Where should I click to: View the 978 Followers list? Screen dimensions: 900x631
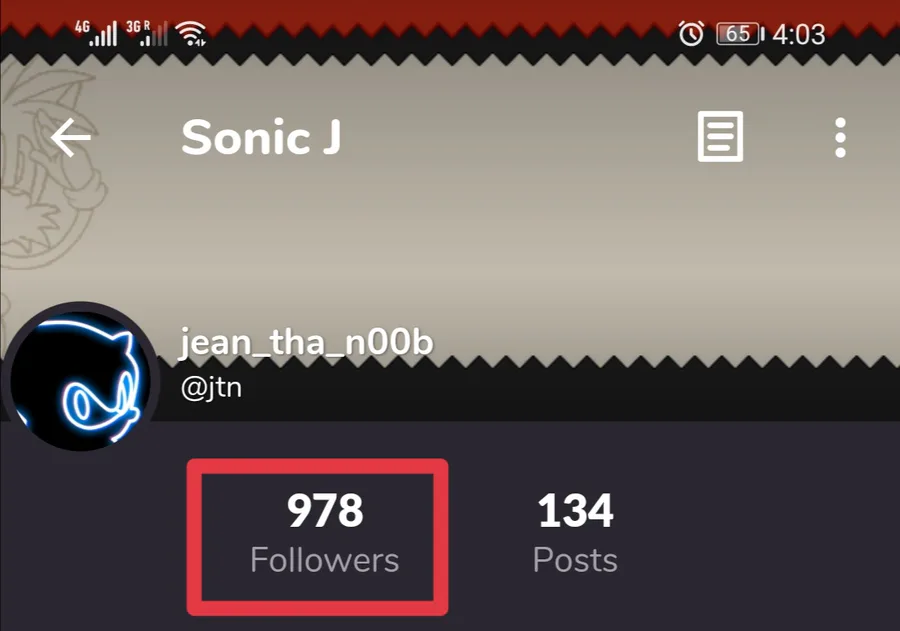pyautogui.click(x=324, y=534)
